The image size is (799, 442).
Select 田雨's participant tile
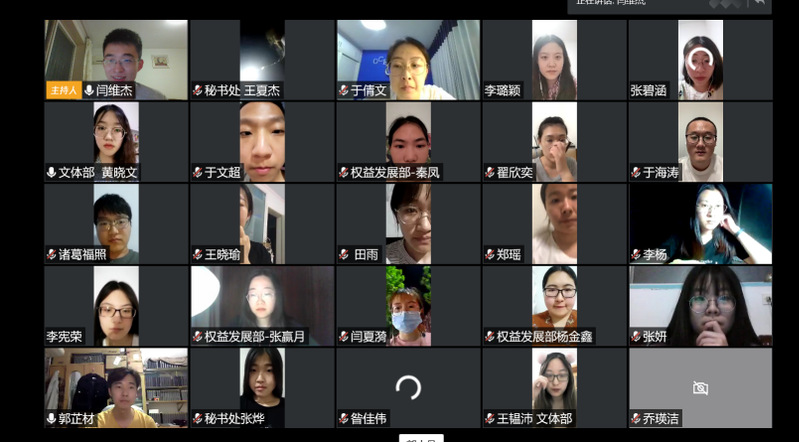point(408,223)
